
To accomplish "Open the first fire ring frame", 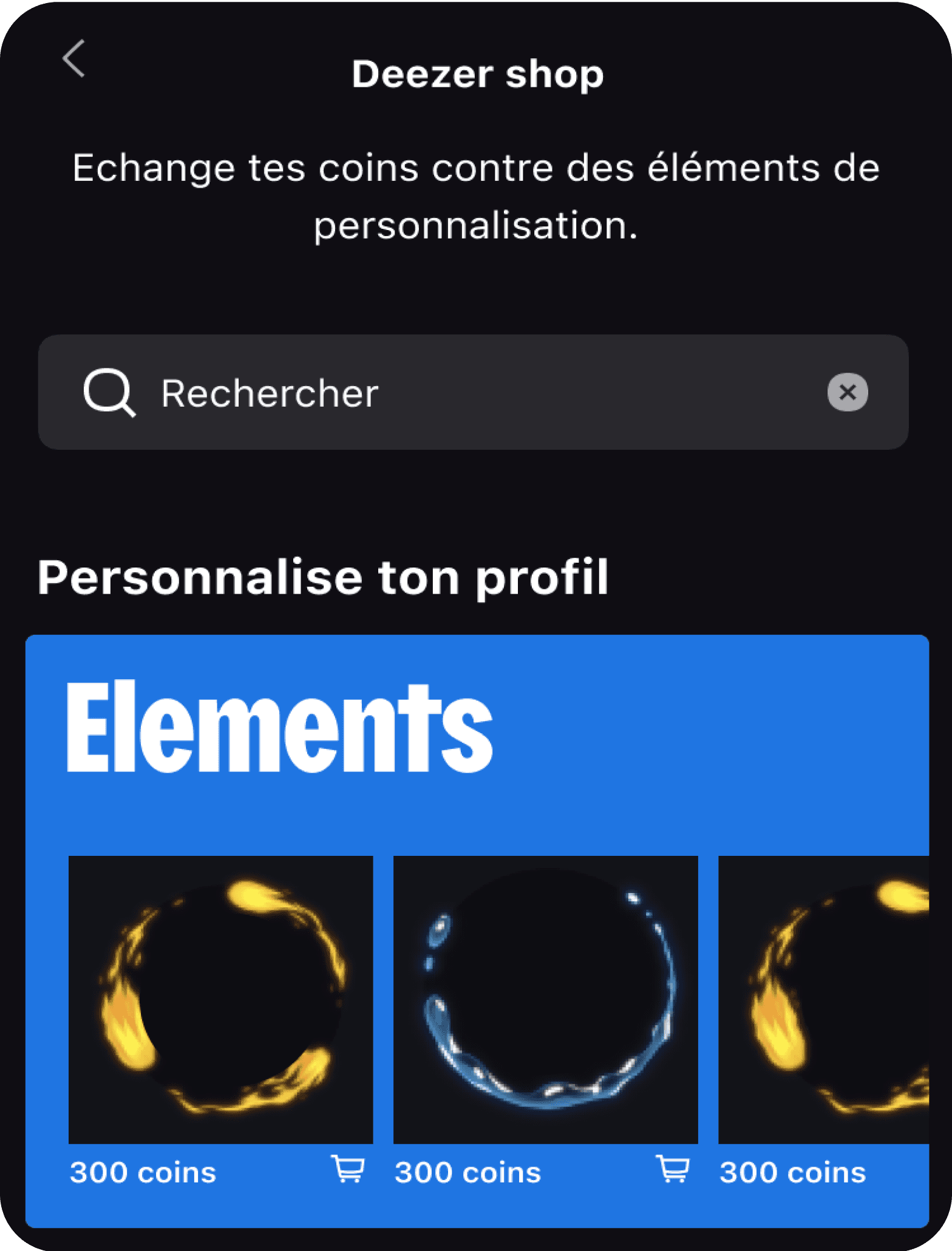I will pos(220,999).
